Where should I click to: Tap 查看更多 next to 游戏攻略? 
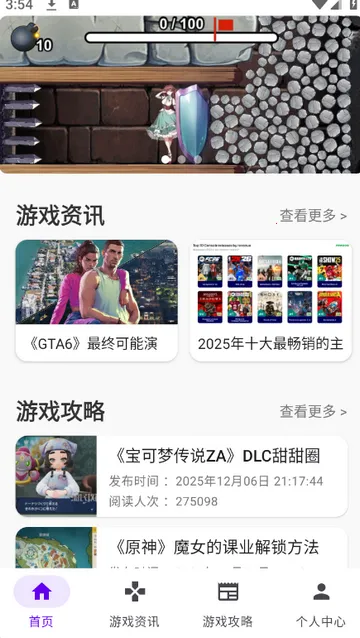[x=313, y=411]
